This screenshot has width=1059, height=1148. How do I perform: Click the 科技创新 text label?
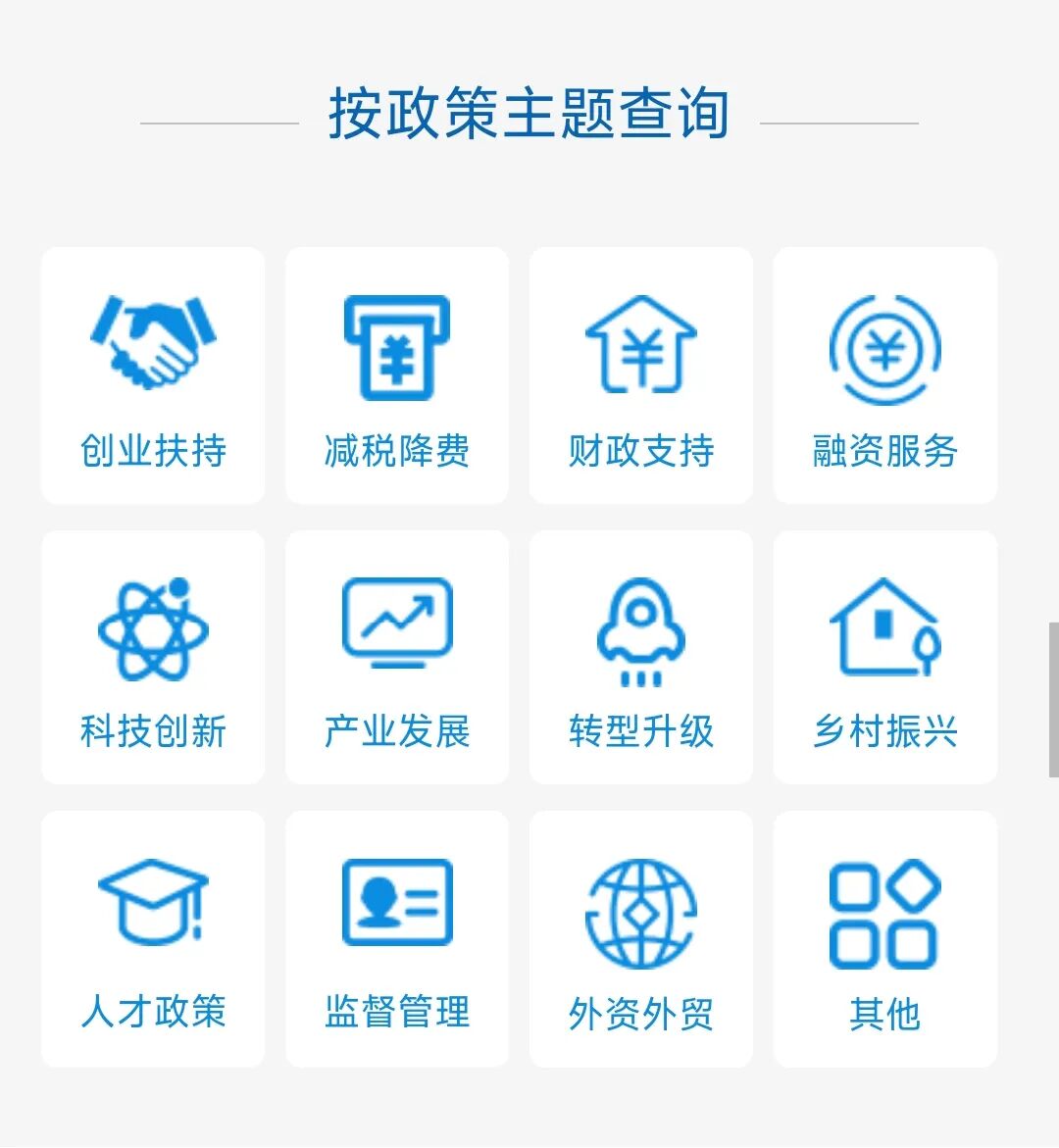[152, 729]
